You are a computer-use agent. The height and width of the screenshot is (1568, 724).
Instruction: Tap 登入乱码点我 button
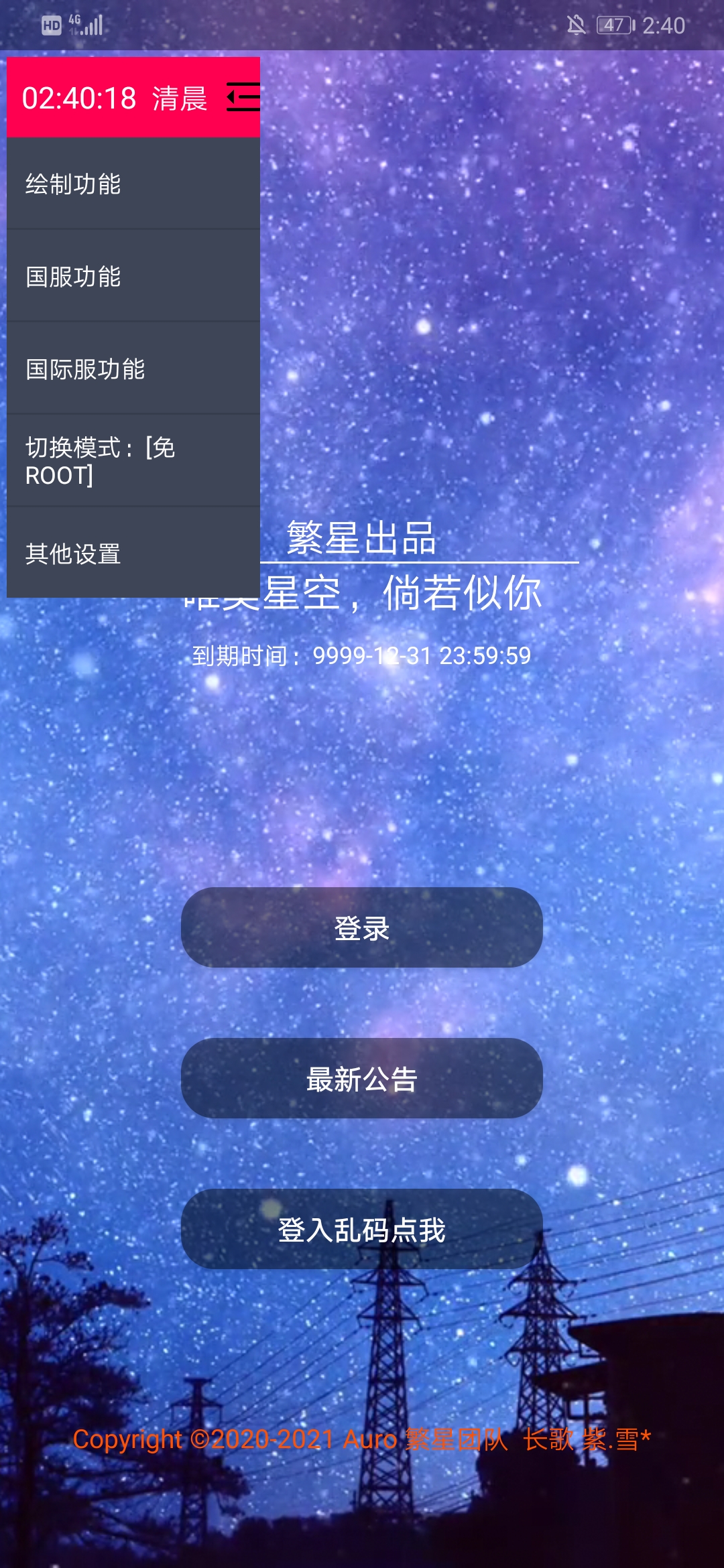(361, 1229)
